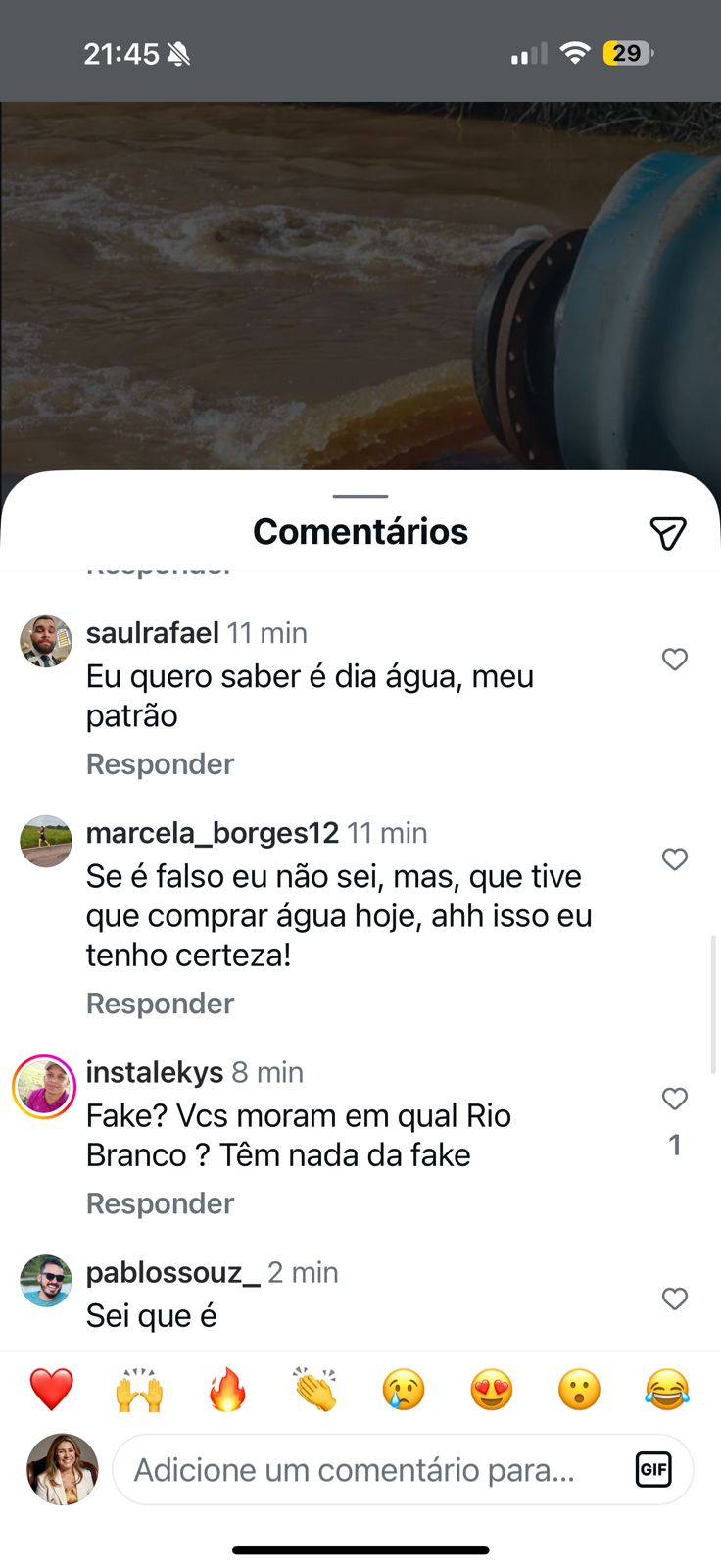This screenshot has height=1568, width=721.
Task: Like the comment from instalekys
Action: pos(675,1099)
